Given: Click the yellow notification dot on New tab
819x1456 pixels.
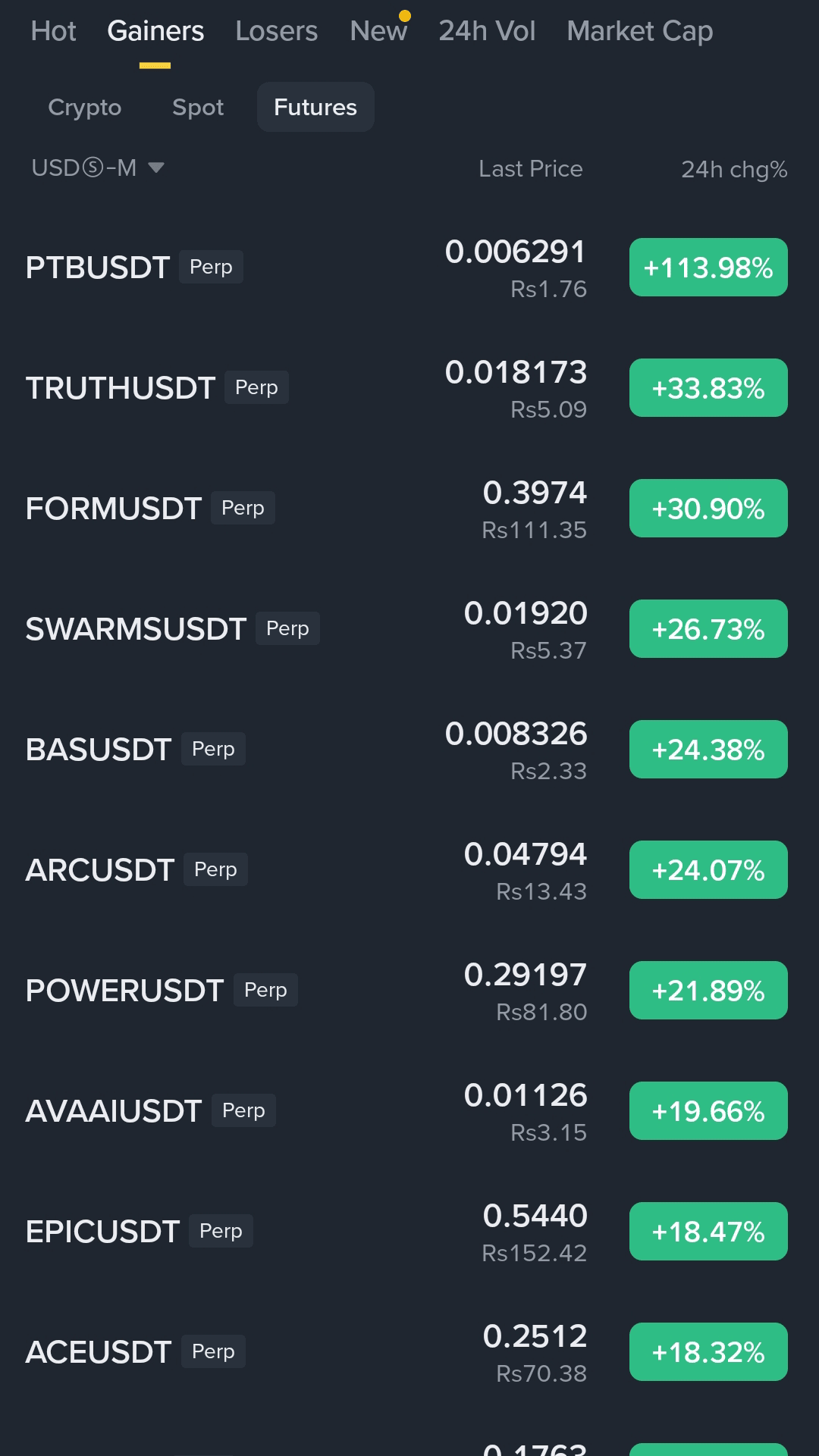Looking at the screenshot, I should coord(404,14).
